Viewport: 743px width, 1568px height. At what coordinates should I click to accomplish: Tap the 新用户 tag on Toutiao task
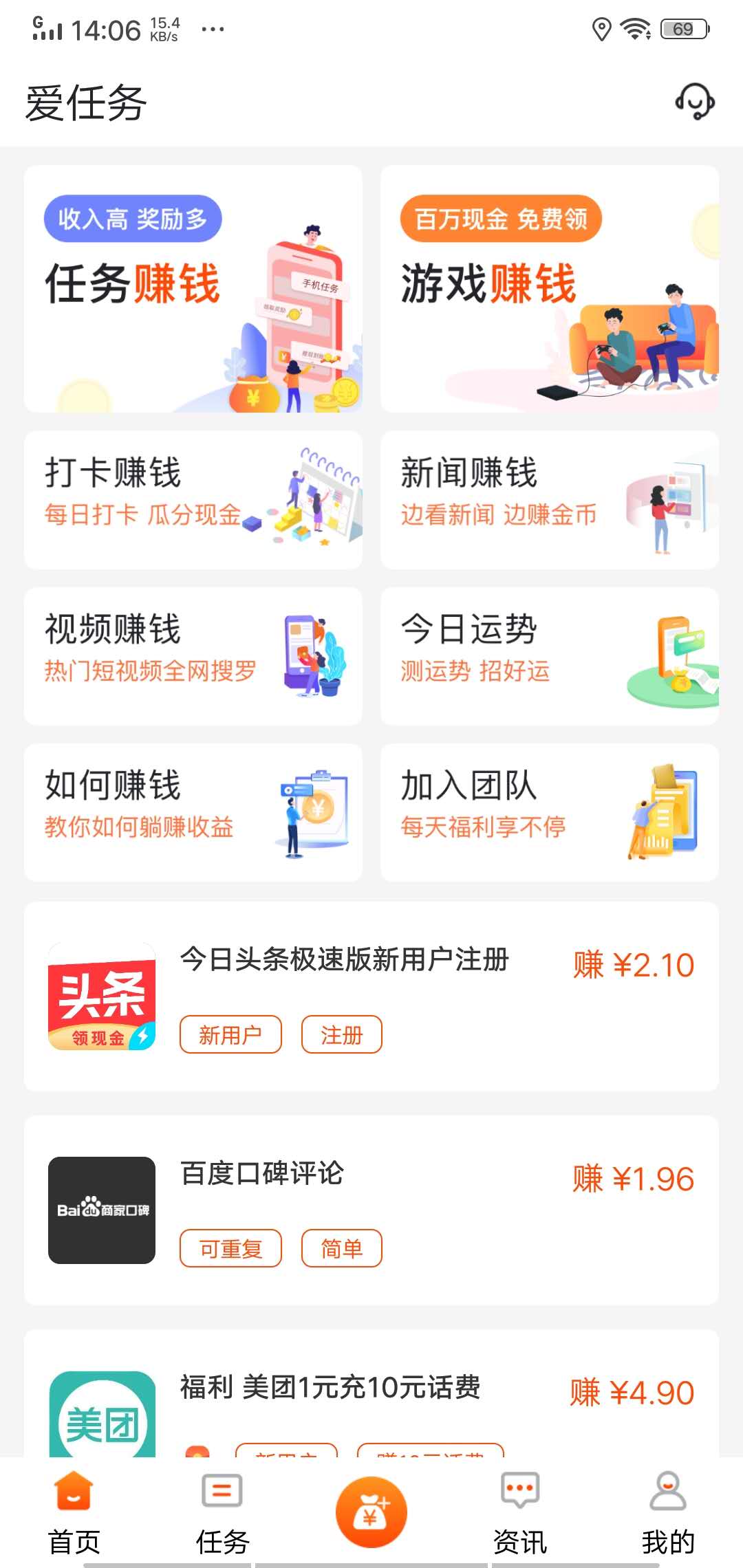click(x=230, y=1034)
